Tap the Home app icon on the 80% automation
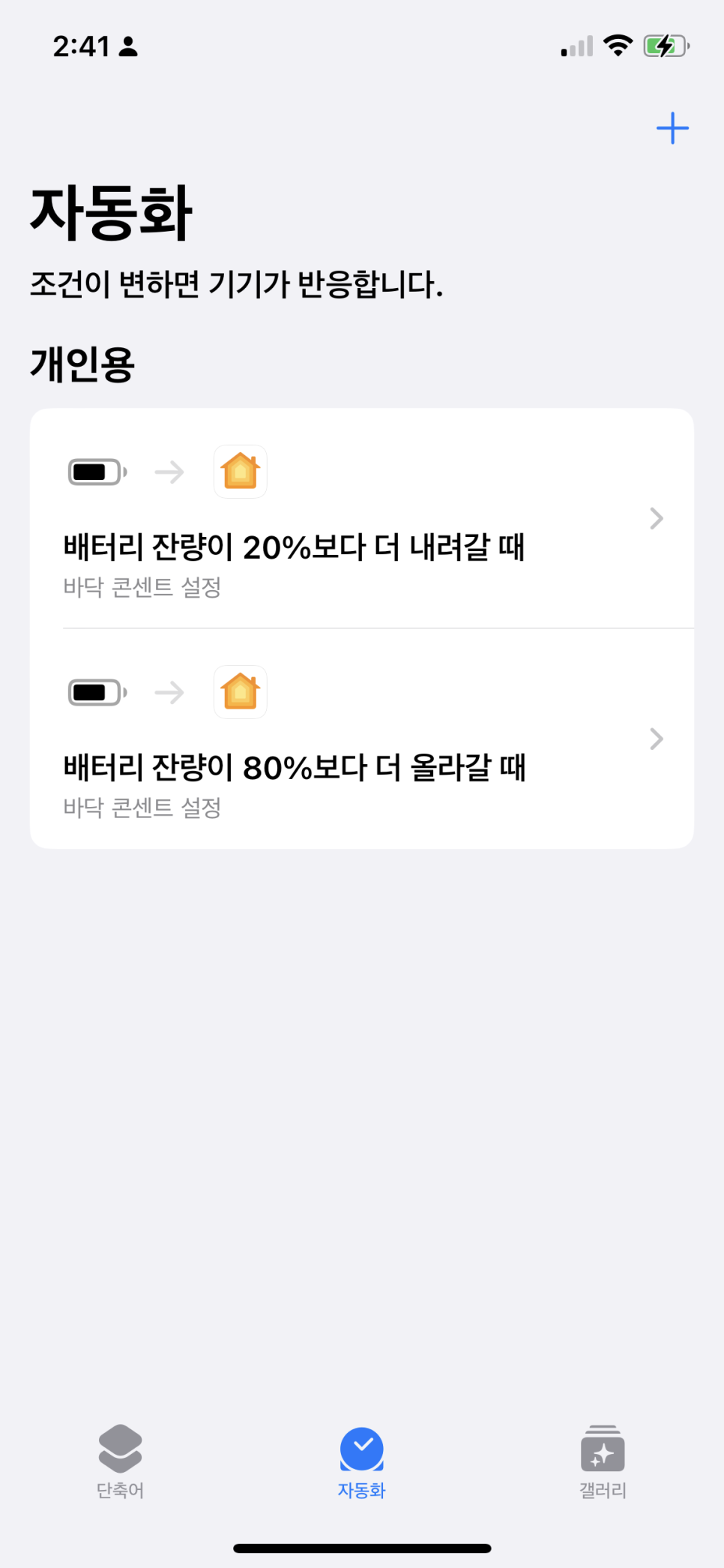 240,691
